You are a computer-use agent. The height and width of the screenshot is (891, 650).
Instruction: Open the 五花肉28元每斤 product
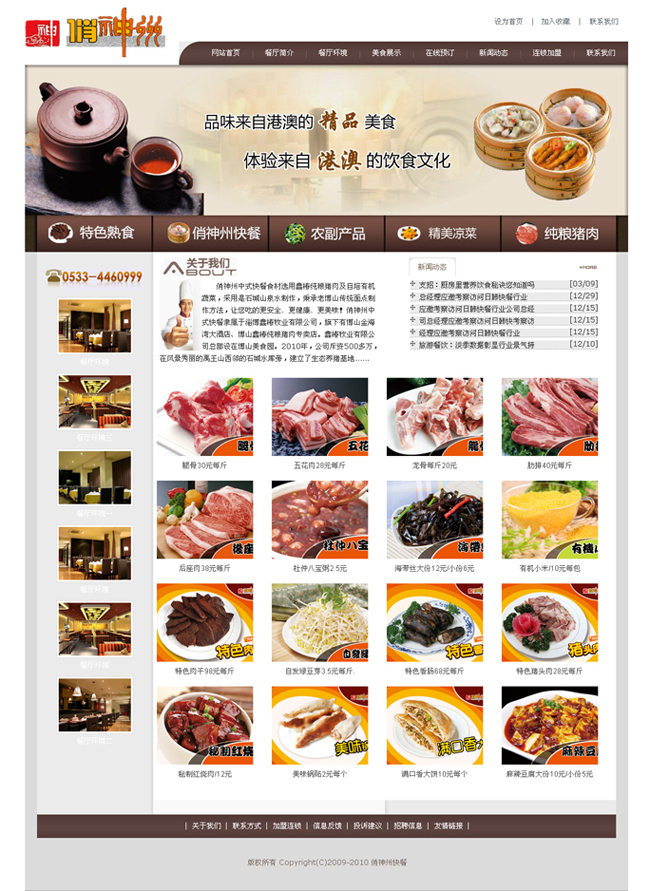click(x=319, y=465)
